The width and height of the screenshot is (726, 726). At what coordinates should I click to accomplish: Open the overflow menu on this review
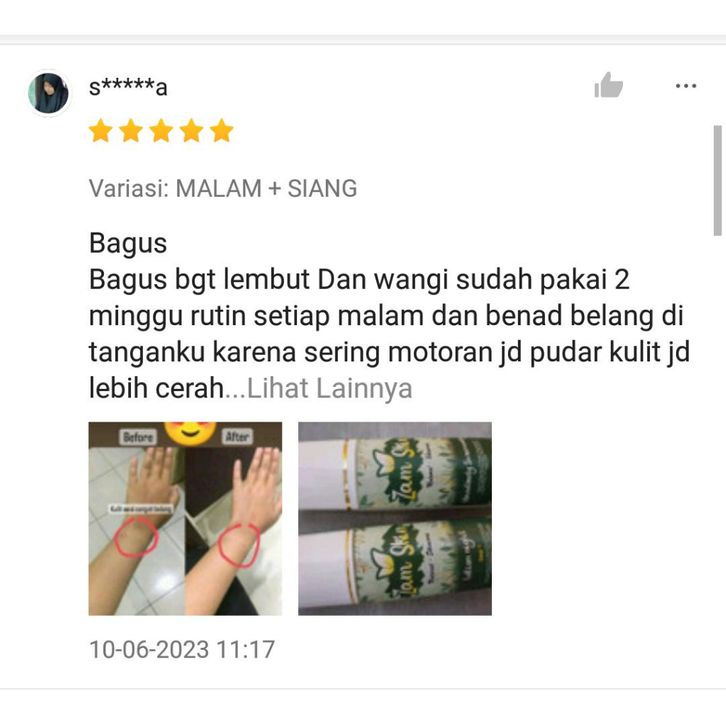(x=686, y=87)
